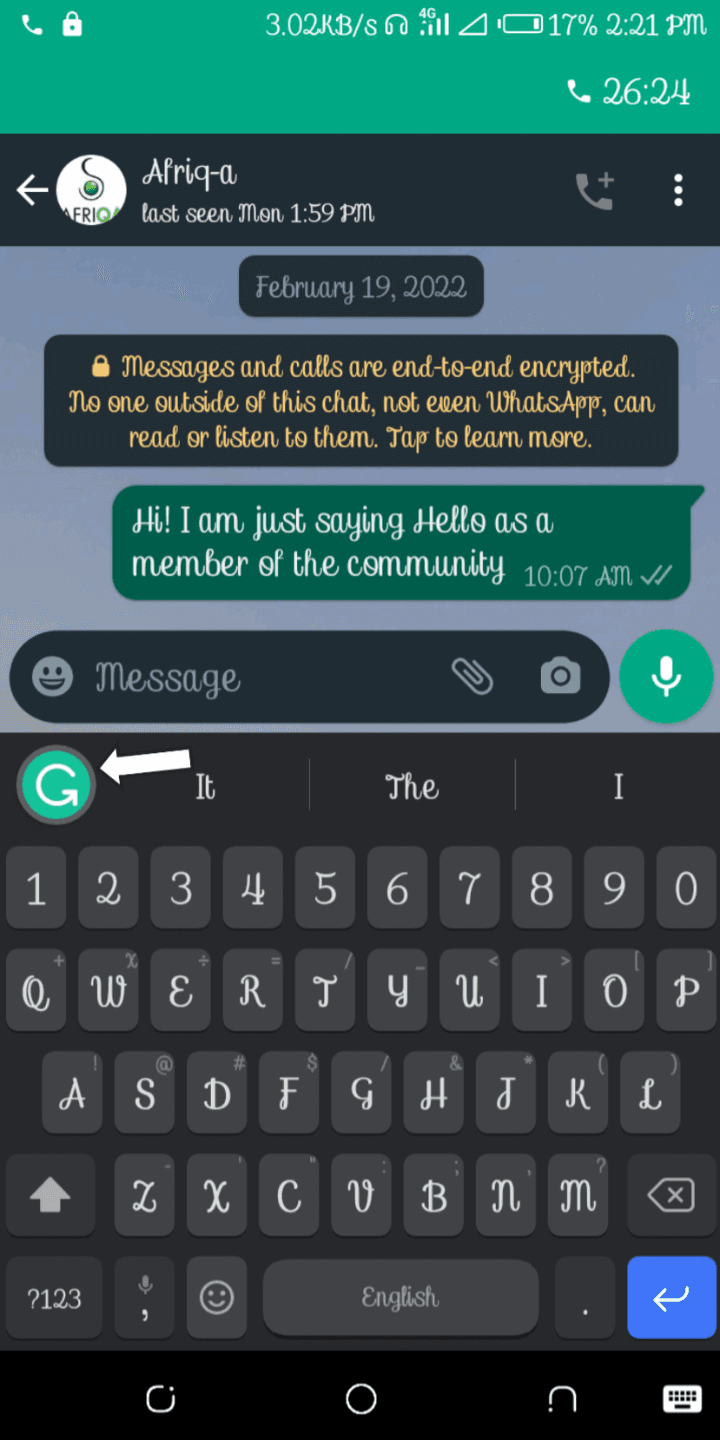Open the Grammarly keyboard button
720x1440 pixels.
(x=56, y=787)
